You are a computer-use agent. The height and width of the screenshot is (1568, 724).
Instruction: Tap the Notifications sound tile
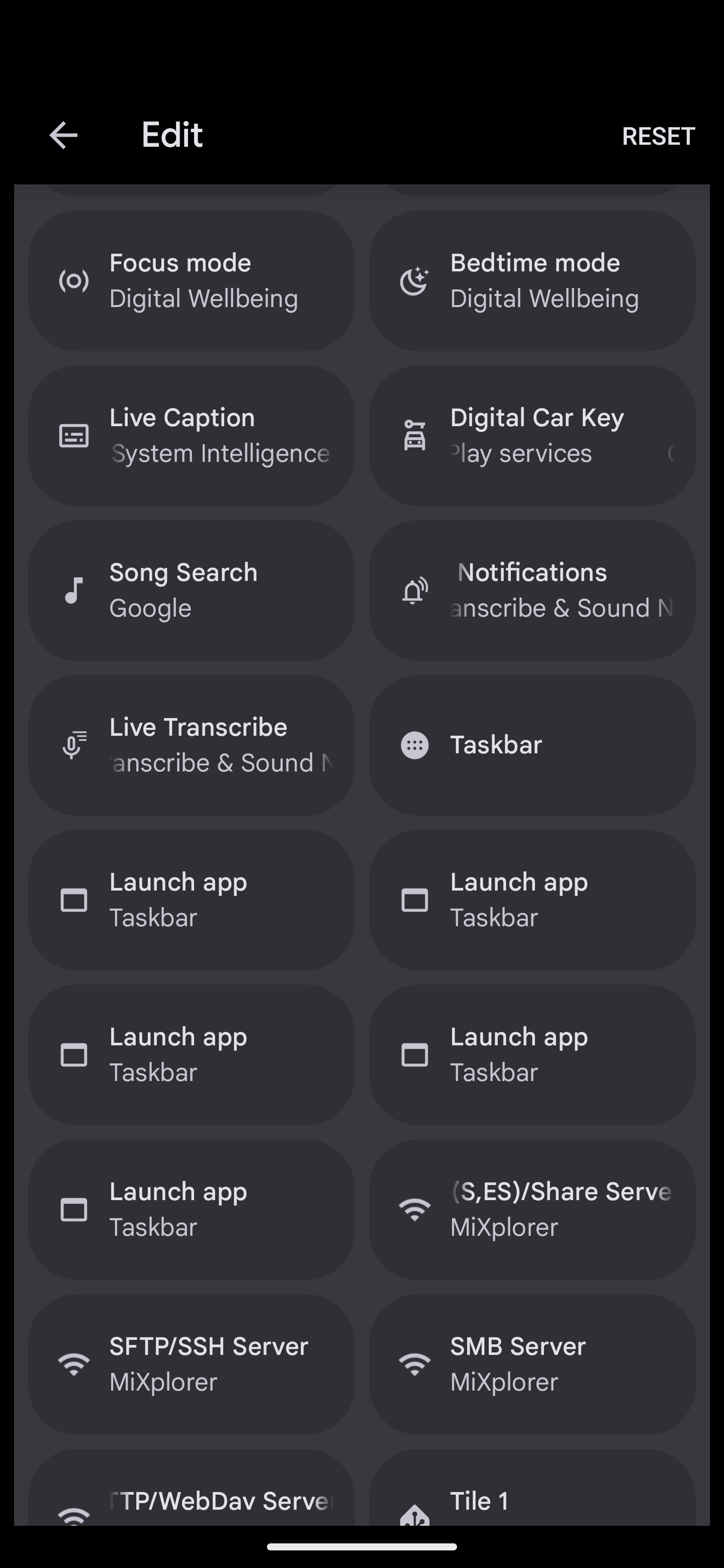click(531, 590)
